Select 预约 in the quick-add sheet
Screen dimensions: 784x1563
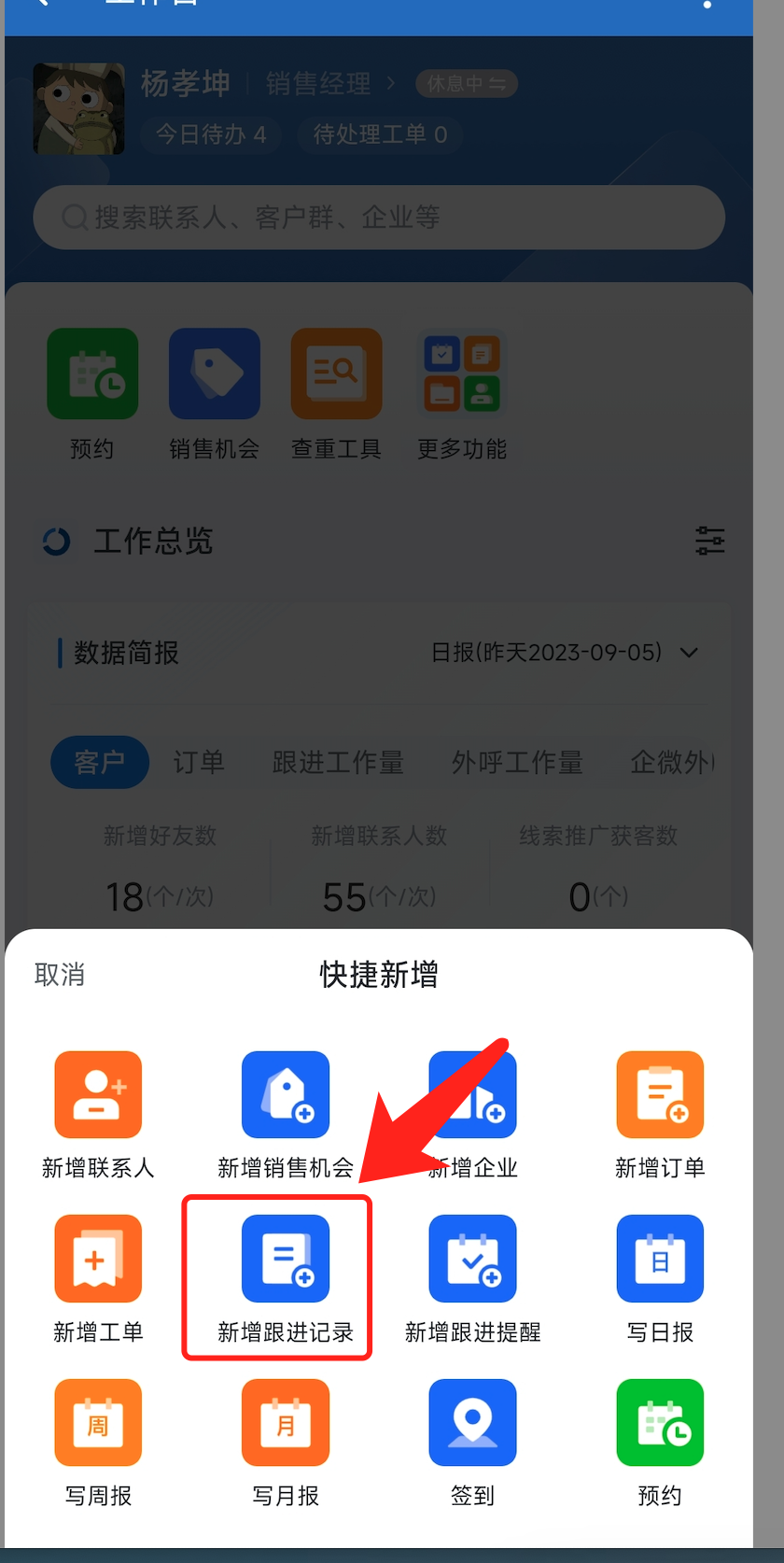[660, 1423]
